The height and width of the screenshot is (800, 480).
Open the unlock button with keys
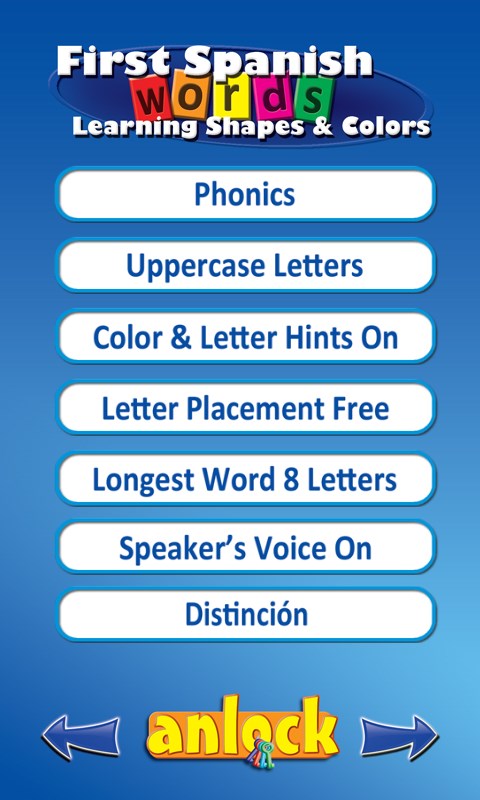(242, 733)
